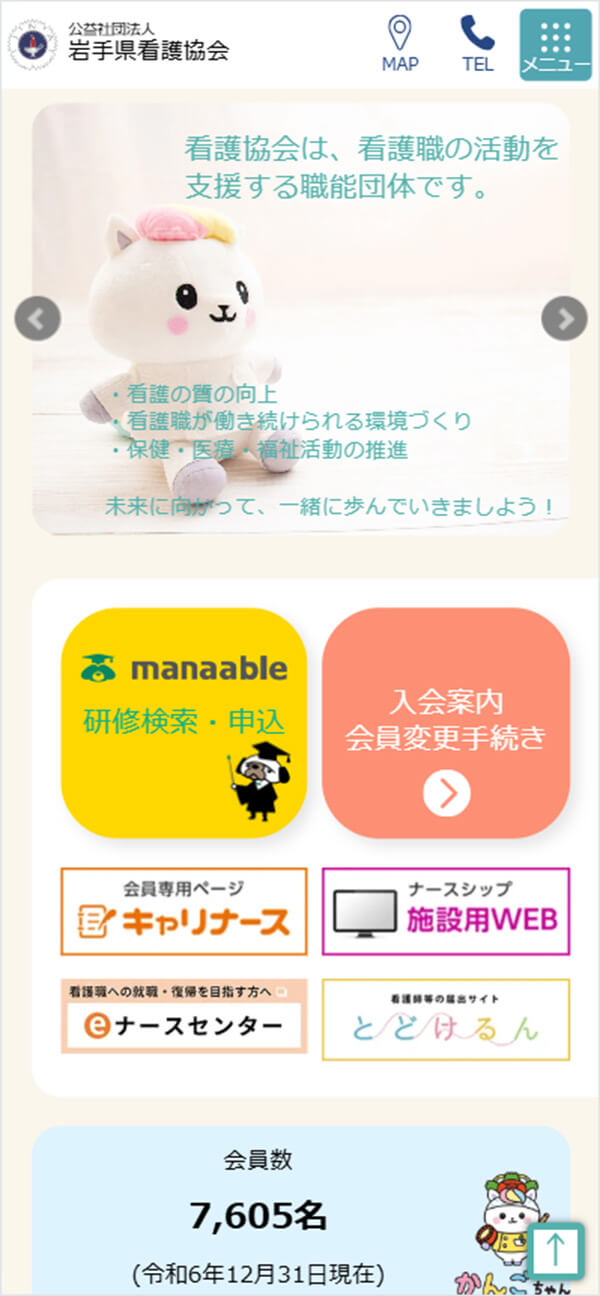Visit the eナースセンター banner
Image resolution: width=600 pixels, height=1296 pixels.
pyautogui.click(x=184, y=1016)
